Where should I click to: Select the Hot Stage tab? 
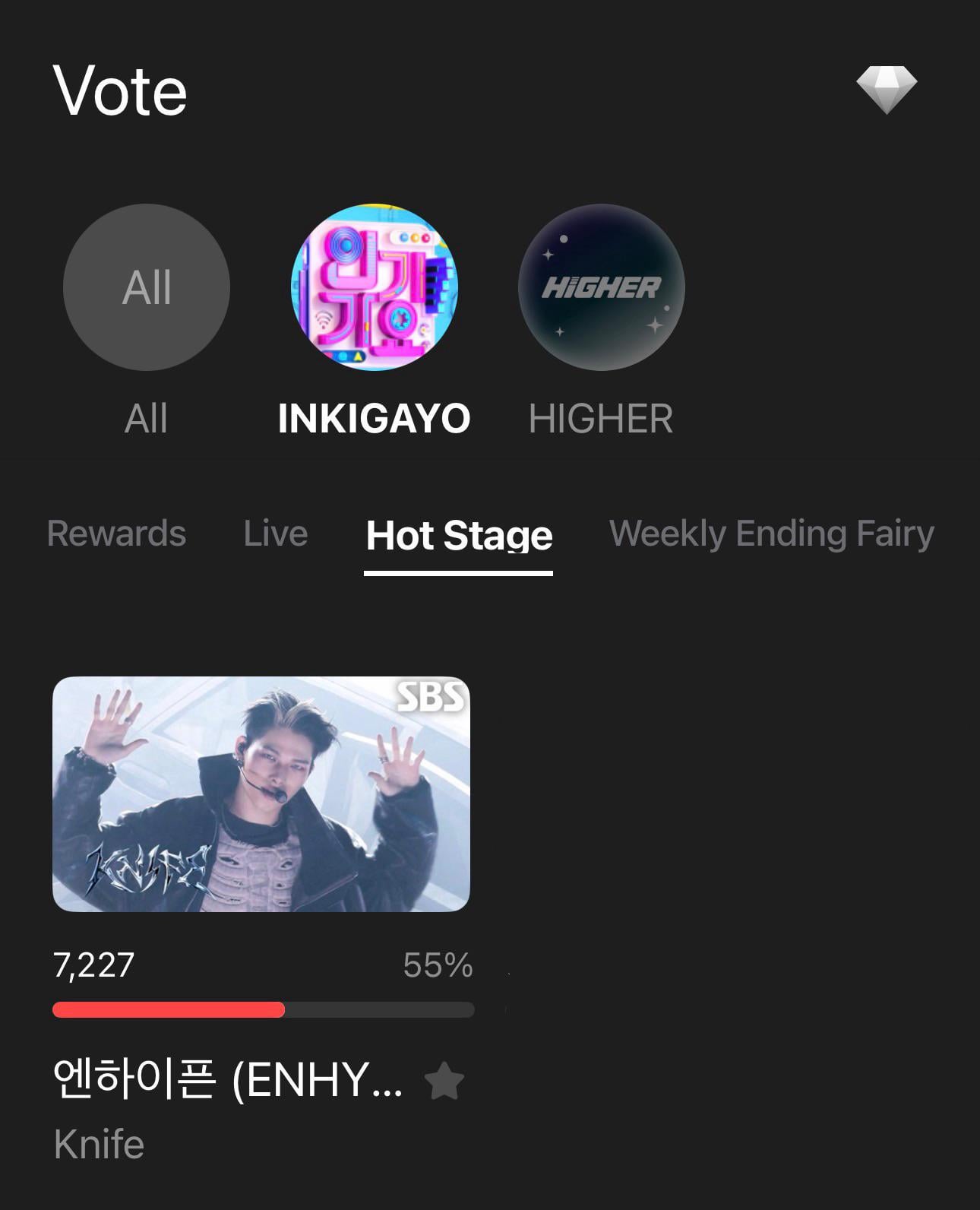(x=457, y=534)
